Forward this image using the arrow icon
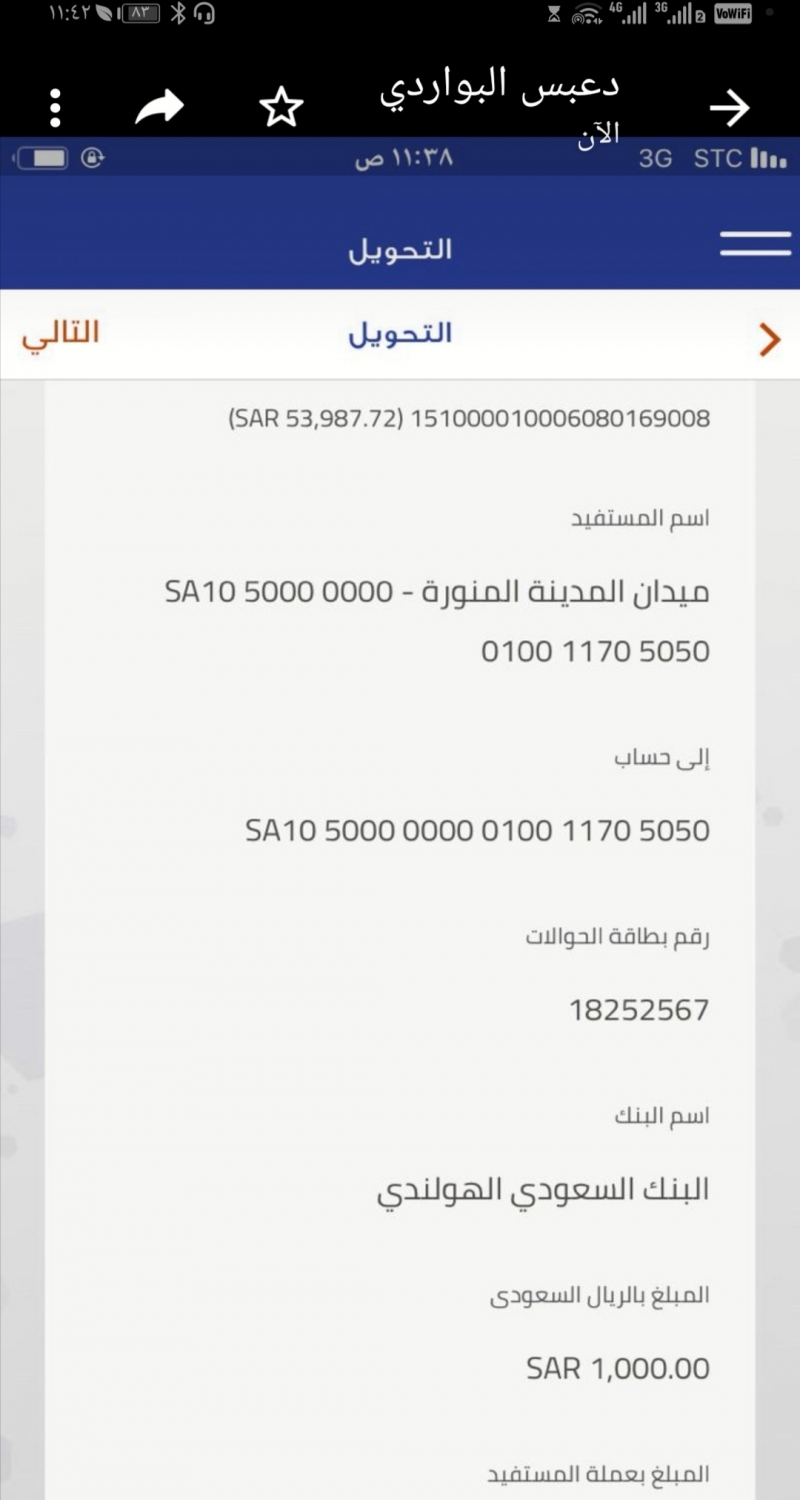This screenshot has height=1500, width=800. (x=160, y=107)
